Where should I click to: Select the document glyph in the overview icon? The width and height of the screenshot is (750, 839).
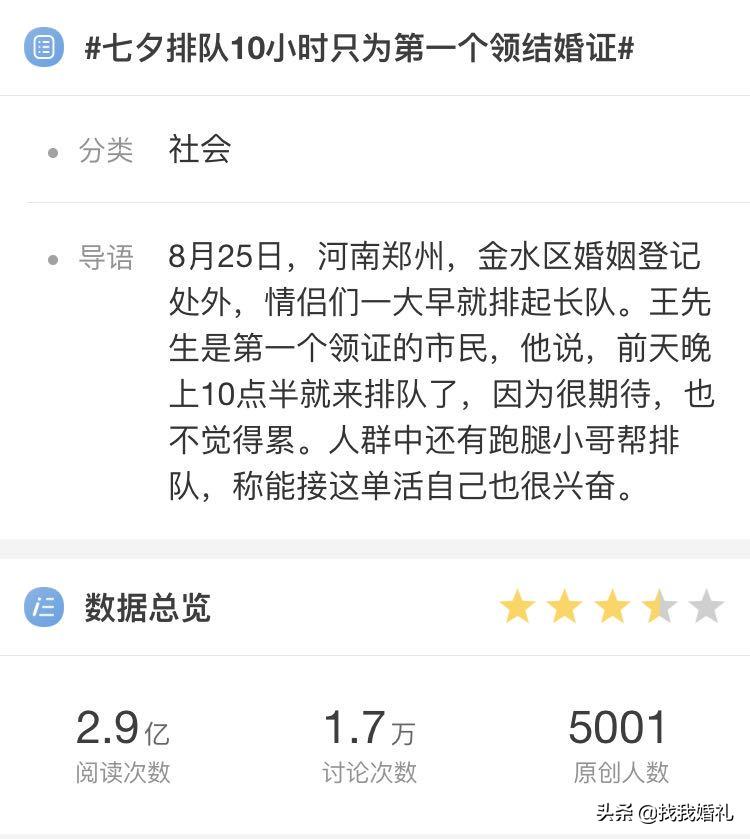point(42,608)
